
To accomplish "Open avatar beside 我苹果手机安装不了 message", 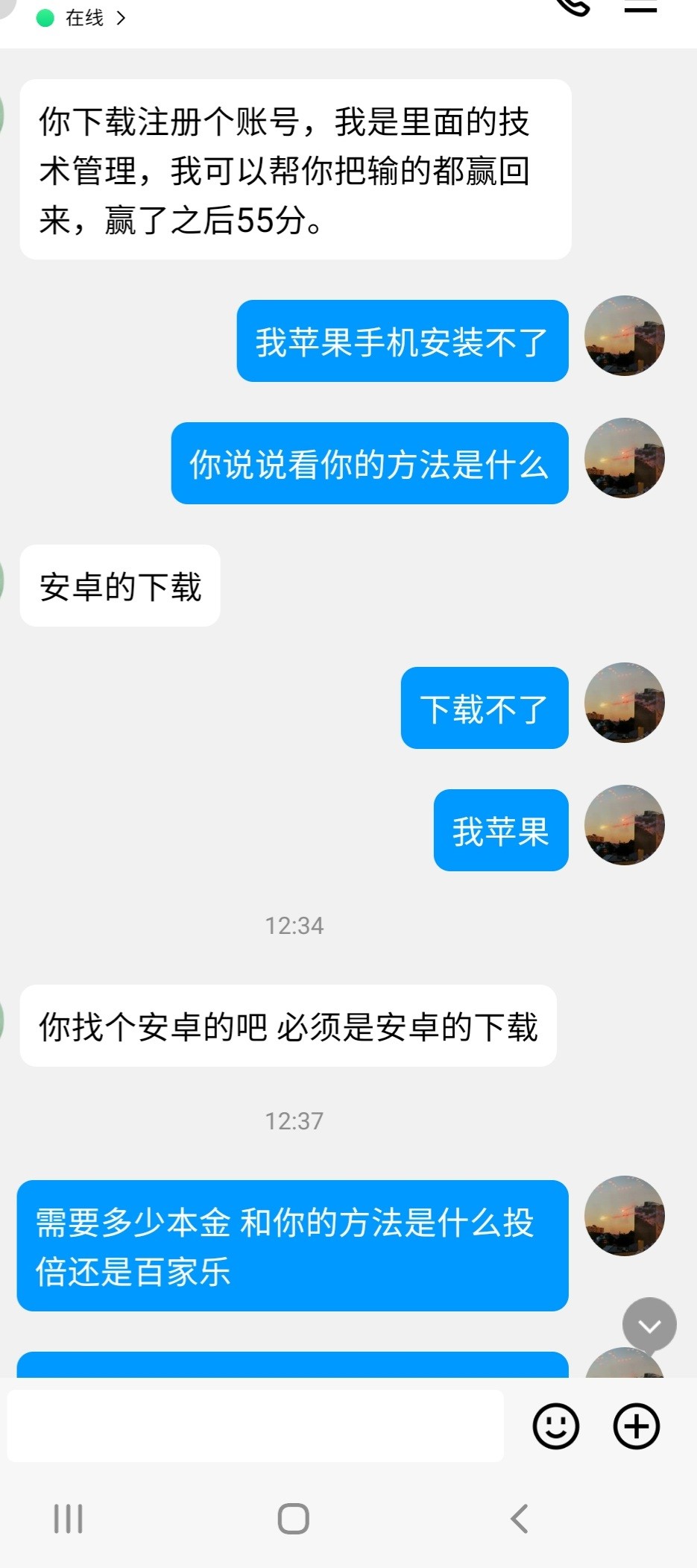I will [624, 336].
